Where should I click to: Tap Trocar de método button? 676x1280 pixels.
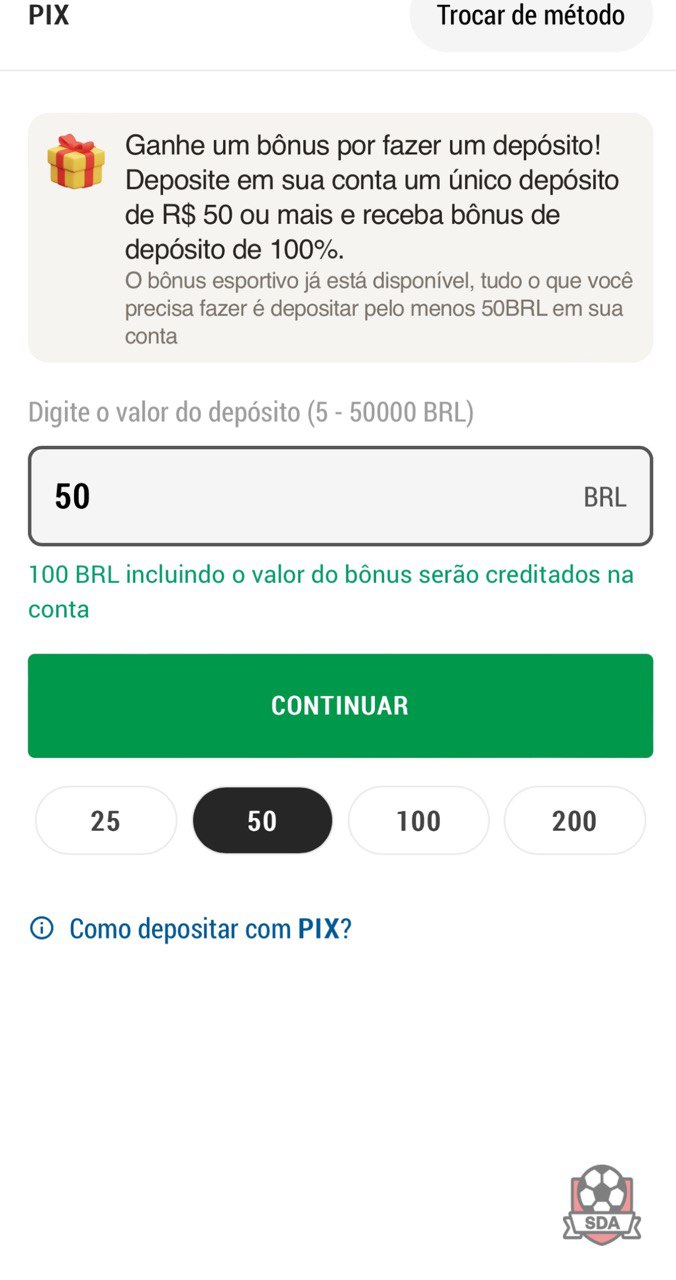[x=531, y=18]
